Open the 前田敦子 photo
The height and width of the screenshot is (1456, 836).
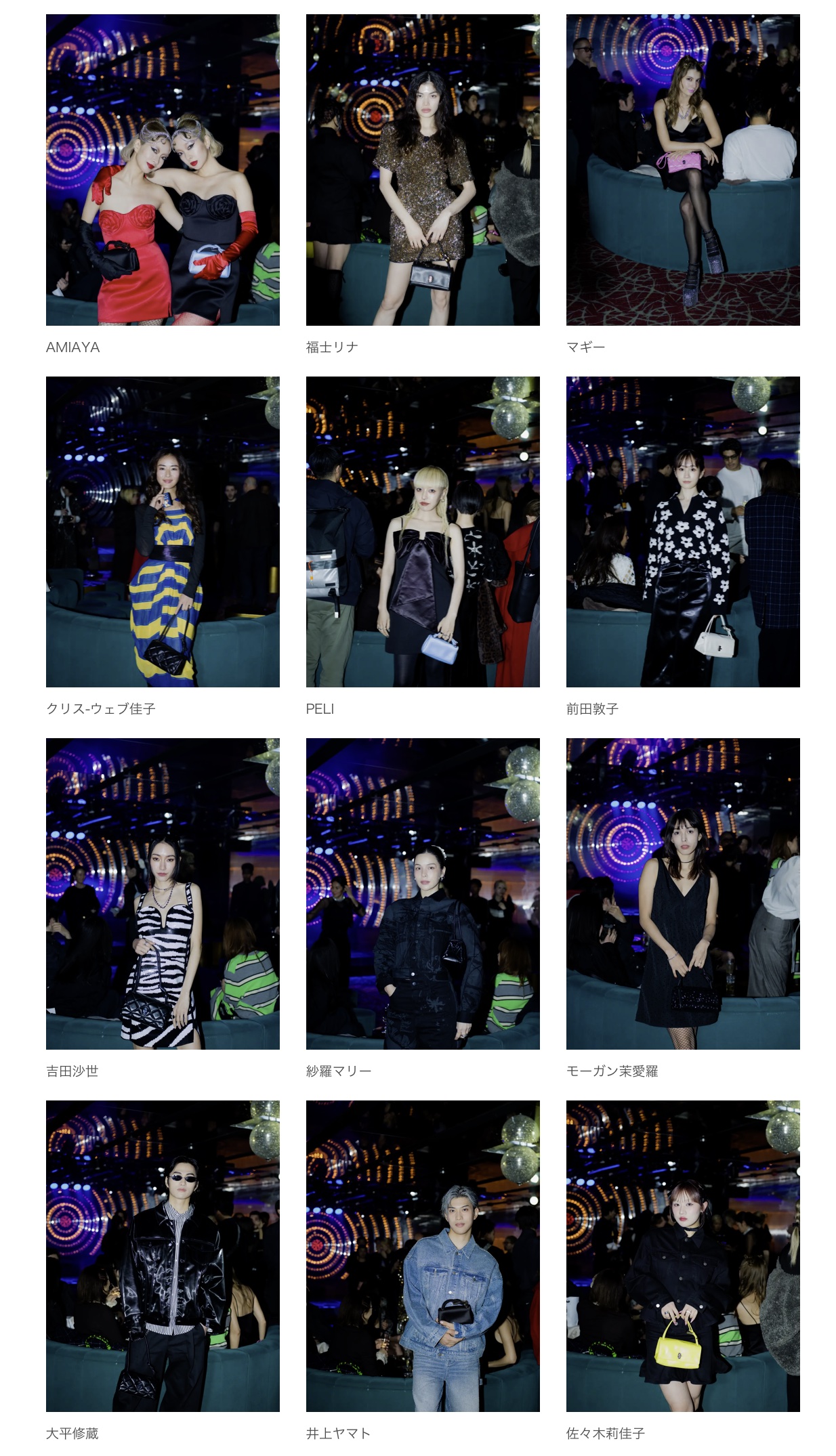click(683, 532)
